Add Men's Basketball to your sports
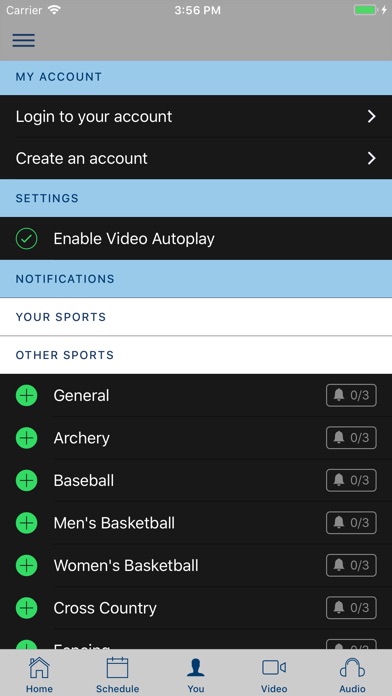The width and height of the screenshot is (392, 696). coord(27,523)
